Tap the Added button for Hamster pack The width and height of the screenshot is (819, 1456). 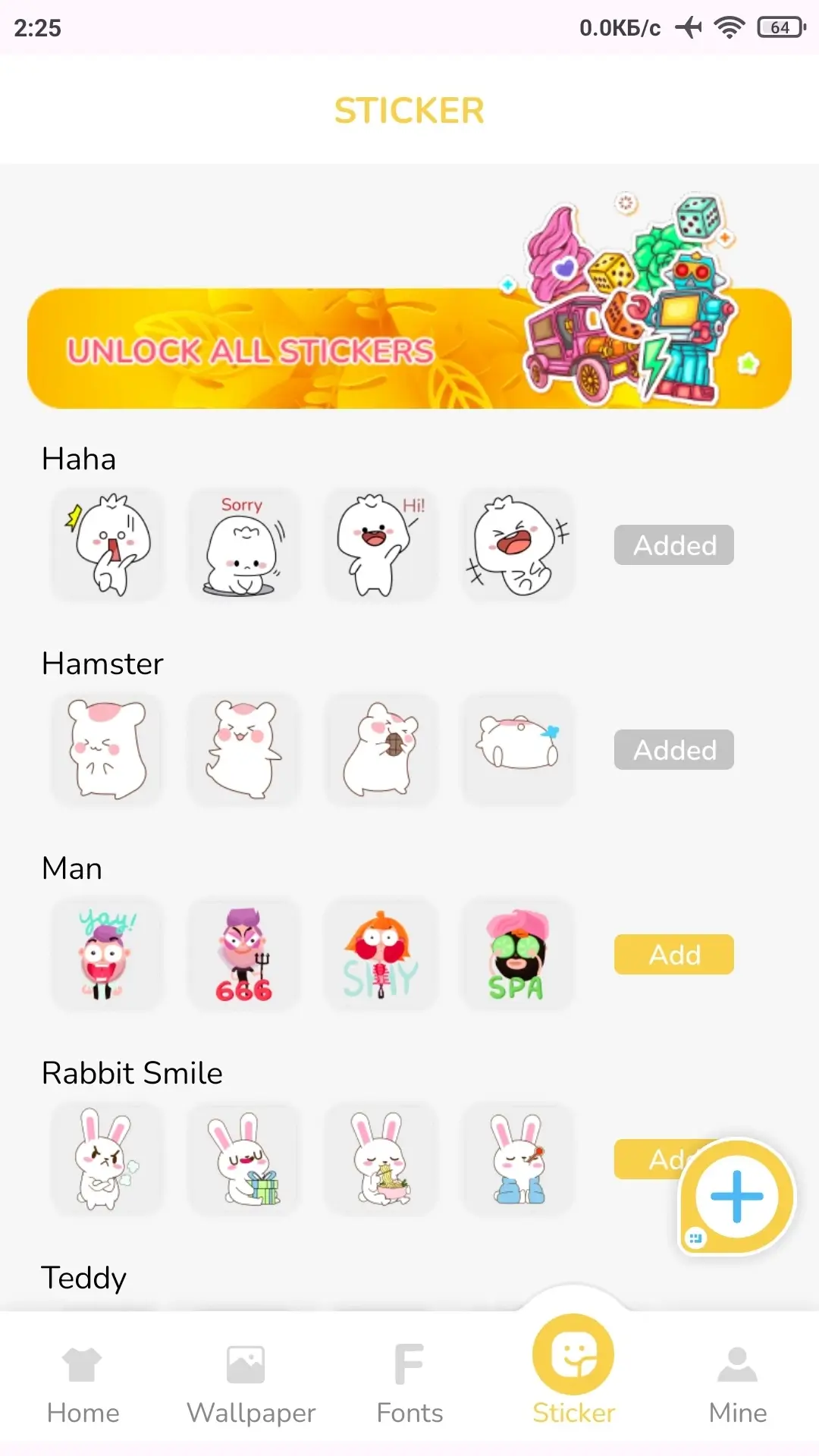pyautogui.click(x=673, y=749)
